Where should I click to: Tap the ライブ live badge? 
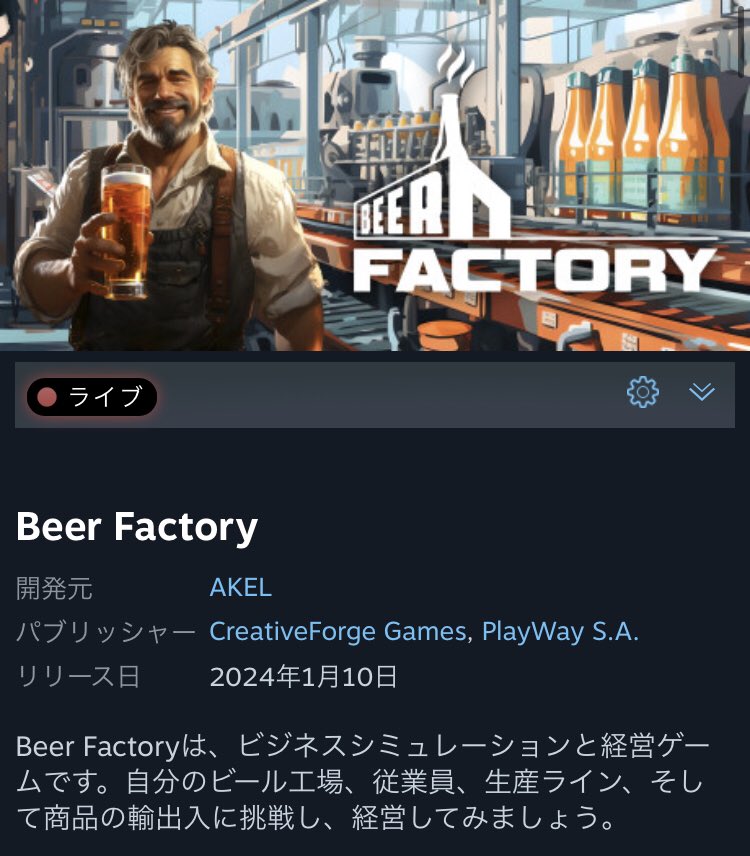(92, 396)
